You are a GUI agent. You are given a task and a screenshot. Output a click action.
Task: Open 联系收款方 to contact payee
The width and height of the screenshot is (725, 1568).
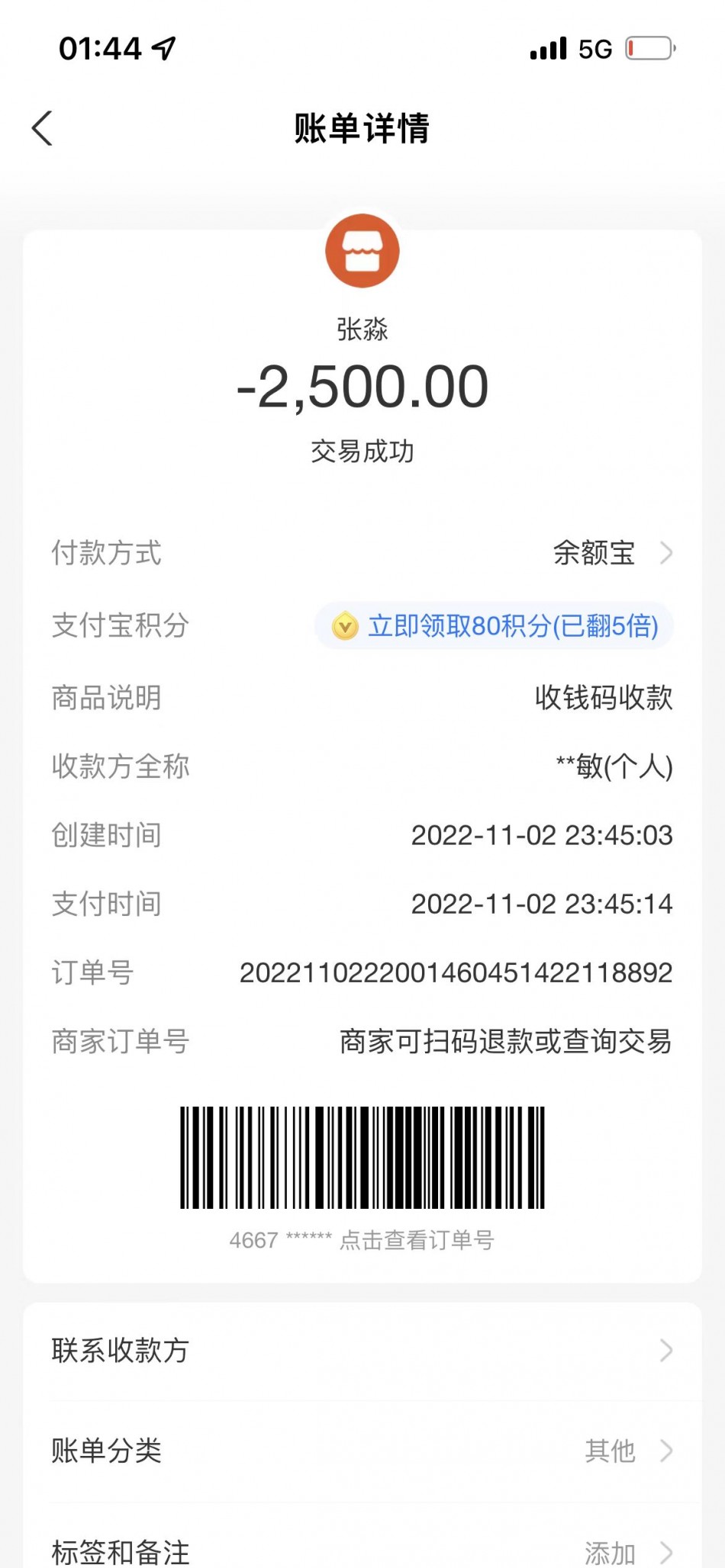(362, 1350)
